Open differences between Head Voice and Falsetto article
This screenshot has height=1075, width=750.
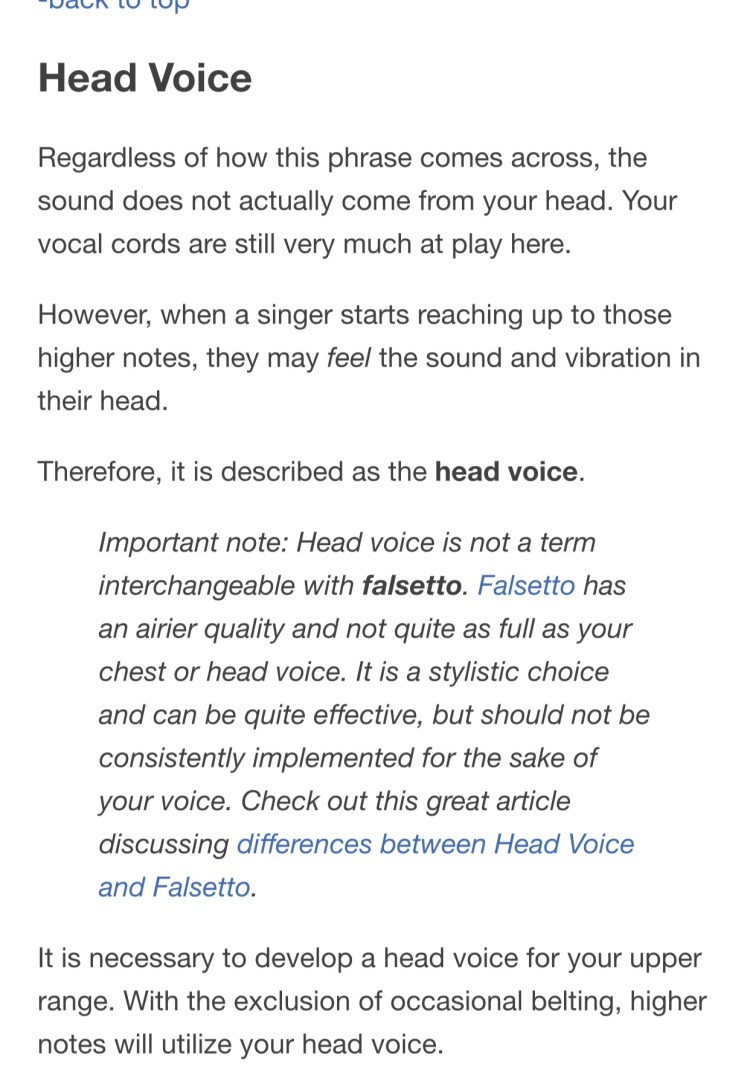coord(435,844)
